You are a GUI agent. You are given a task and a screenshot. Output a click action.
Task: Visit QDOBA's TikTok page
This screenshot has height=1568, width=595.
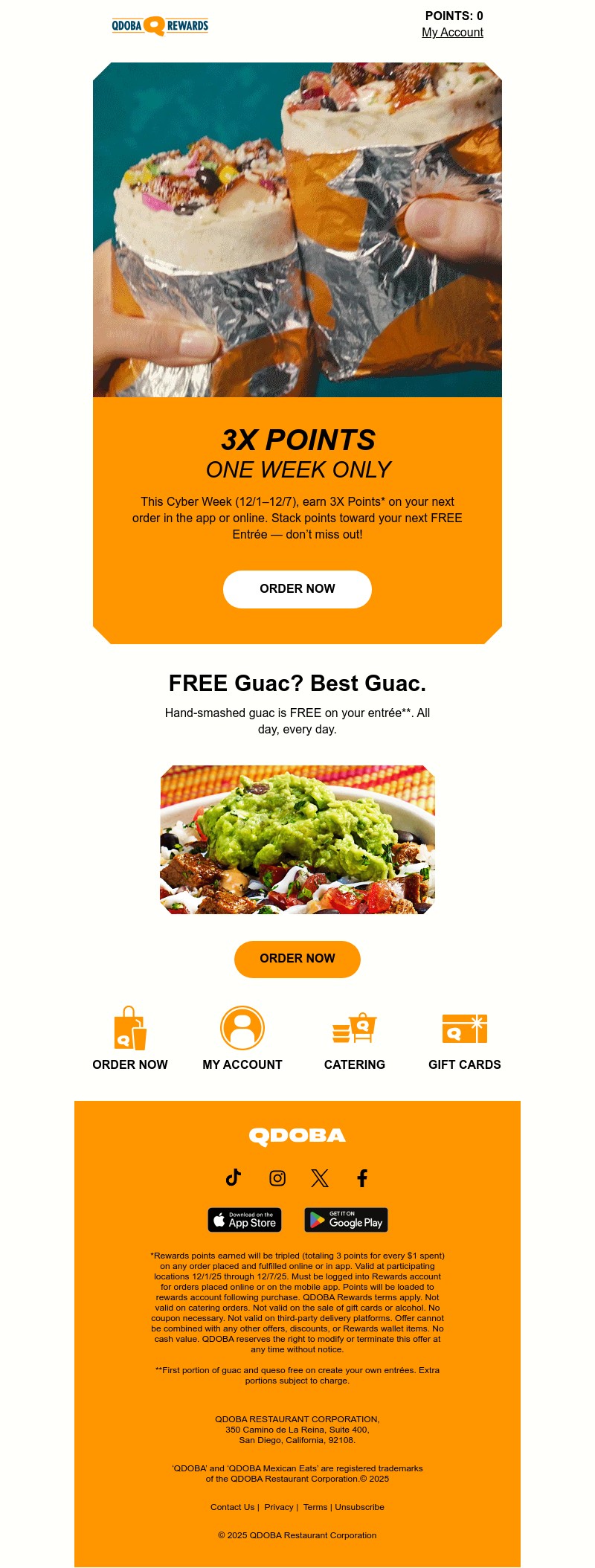232,1177
